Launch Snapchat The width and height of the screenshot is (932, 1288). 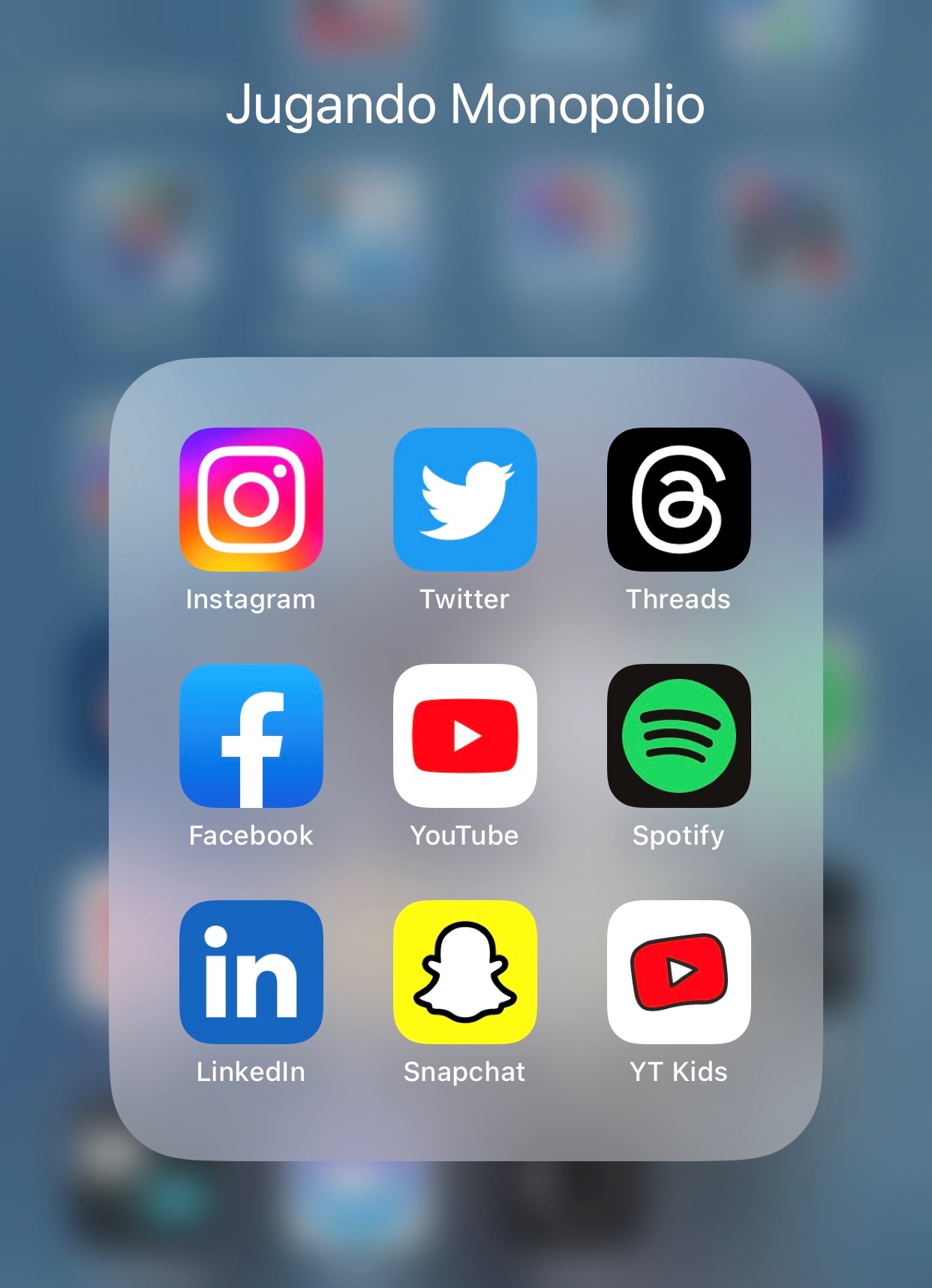point(465,972)
